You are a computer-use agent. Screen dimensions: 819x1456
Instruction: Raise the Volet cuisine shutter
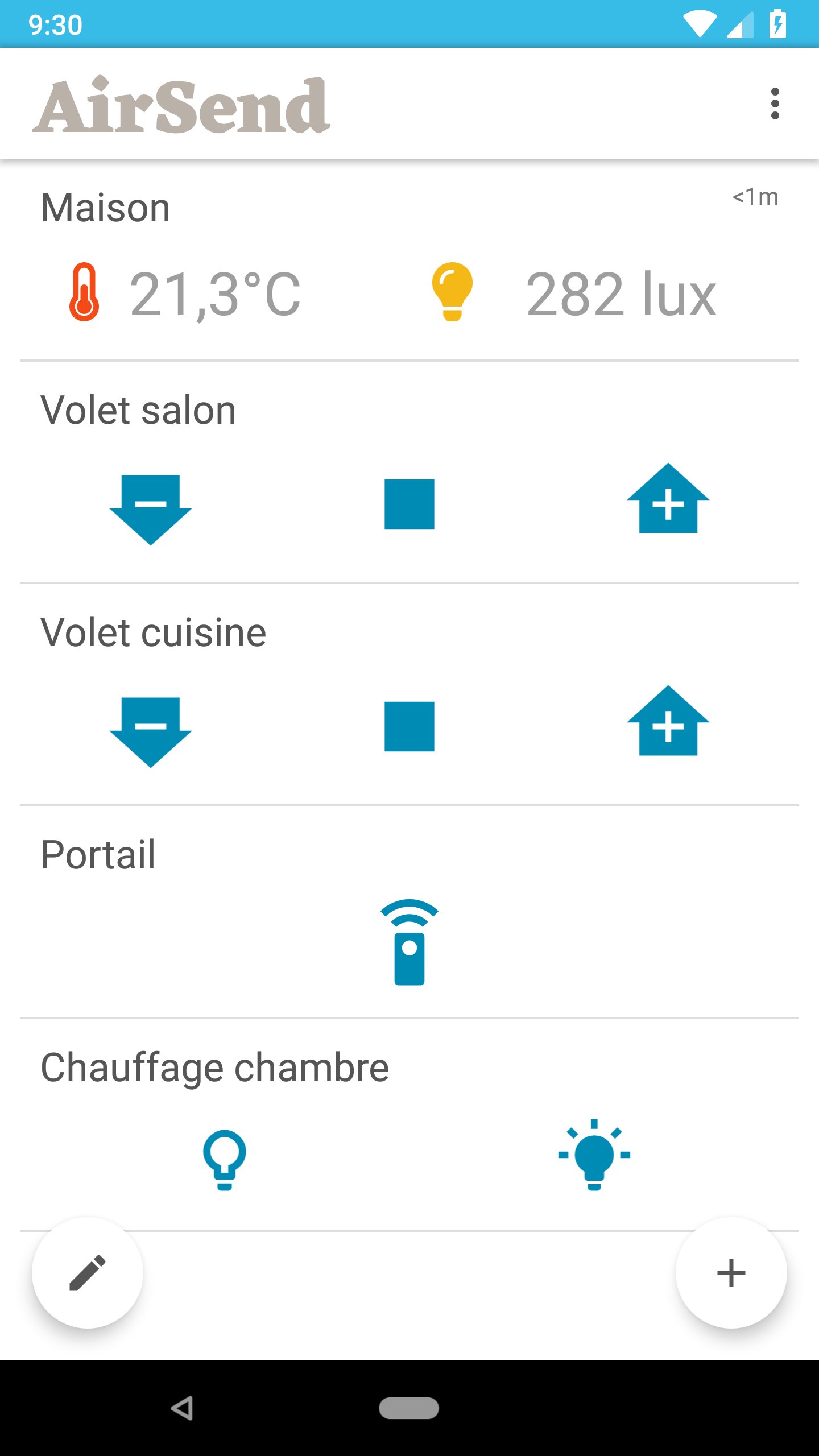[x=668, y=722]
